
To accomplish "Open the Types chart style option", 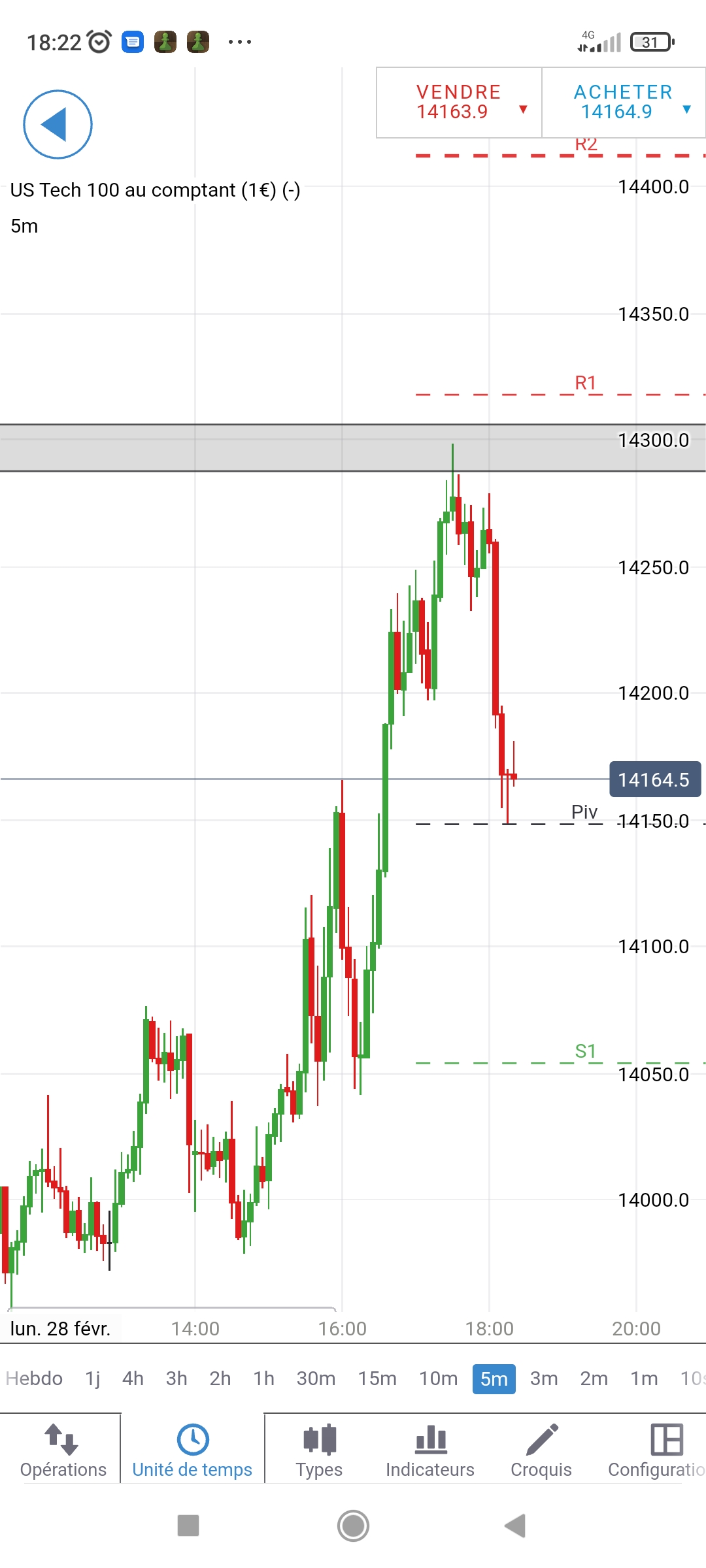I will [x=319, y=1450].
